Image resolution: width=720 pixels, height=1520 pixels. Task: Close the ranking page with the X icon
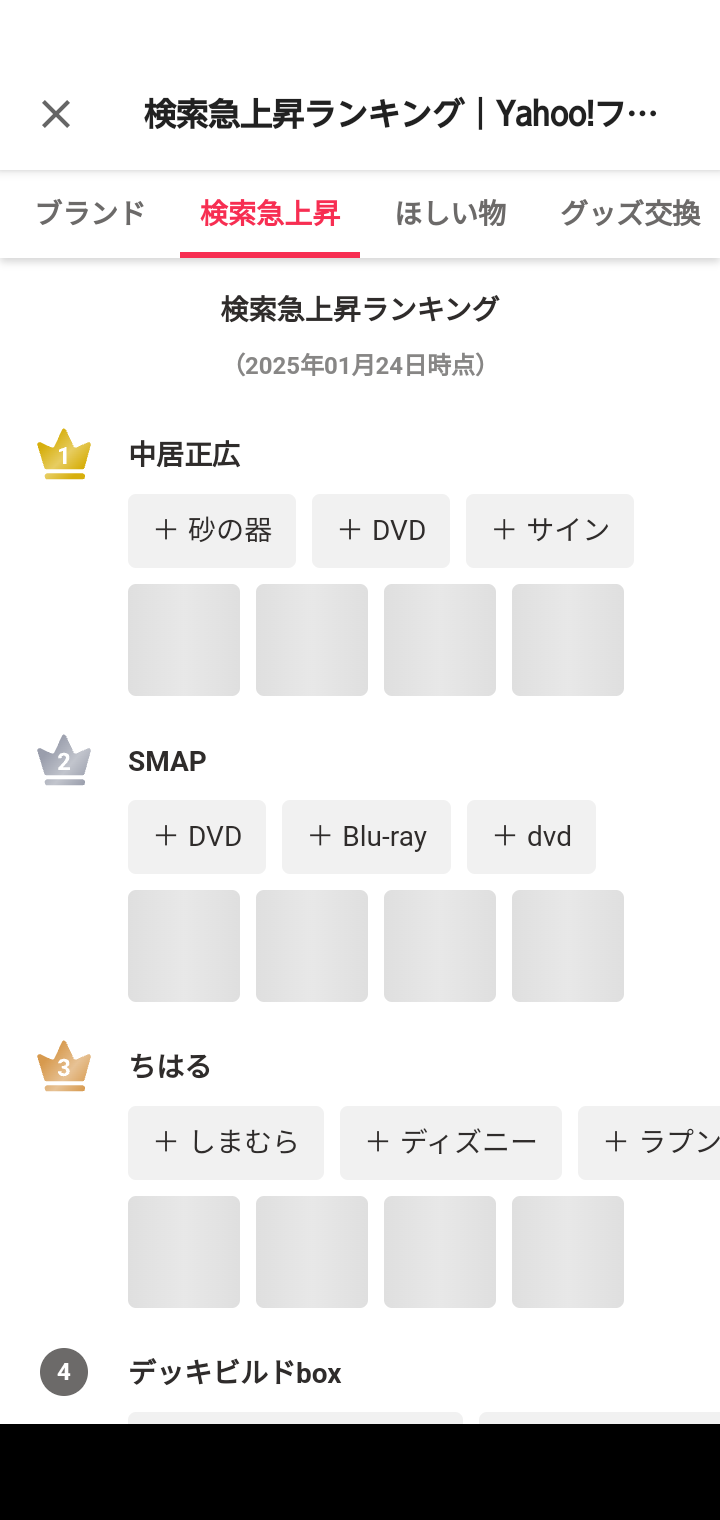pos(55,113)
